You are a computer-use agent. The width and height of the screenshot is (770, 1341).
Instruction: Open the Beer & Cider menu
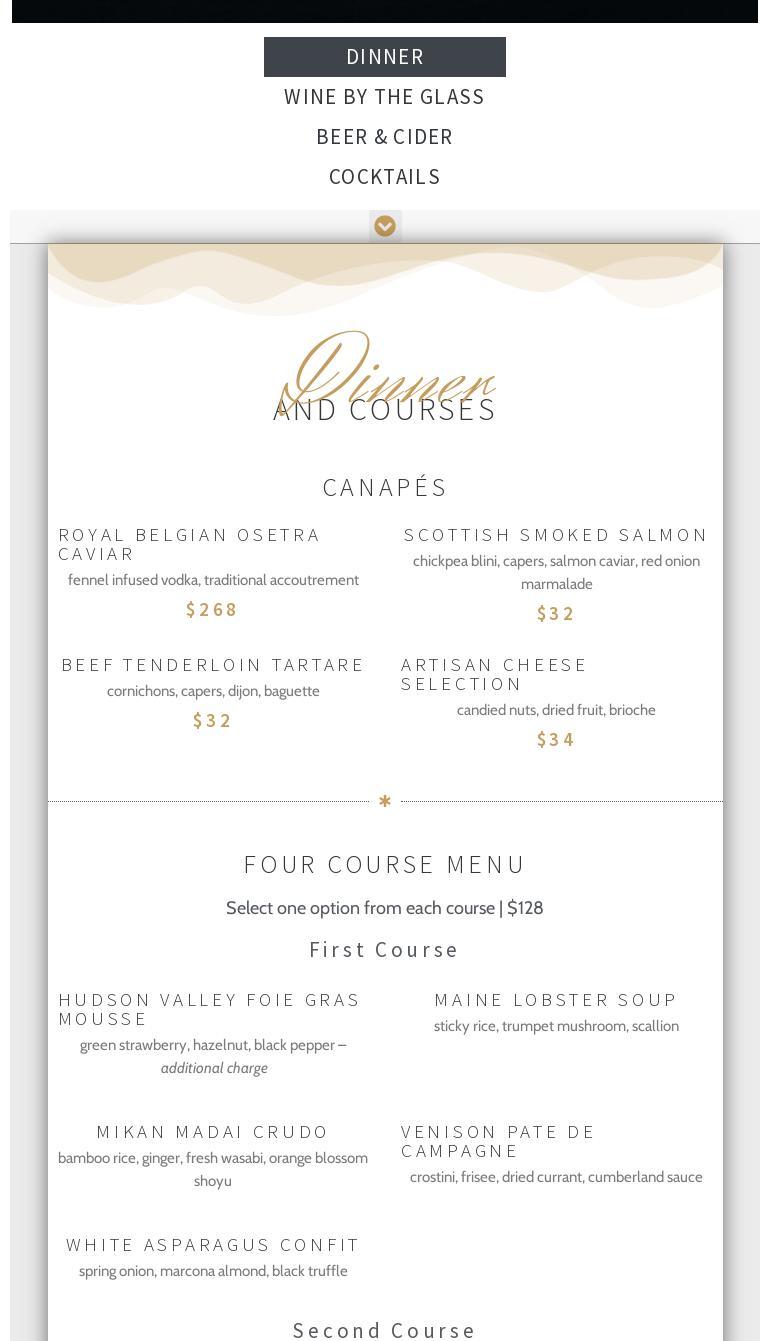click(385, 137)
